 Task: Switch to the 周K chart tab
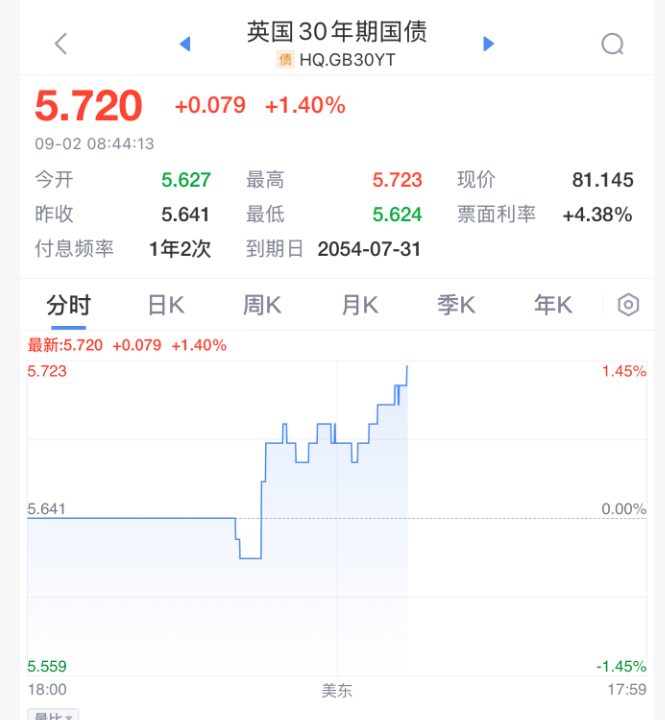[263, 305]
